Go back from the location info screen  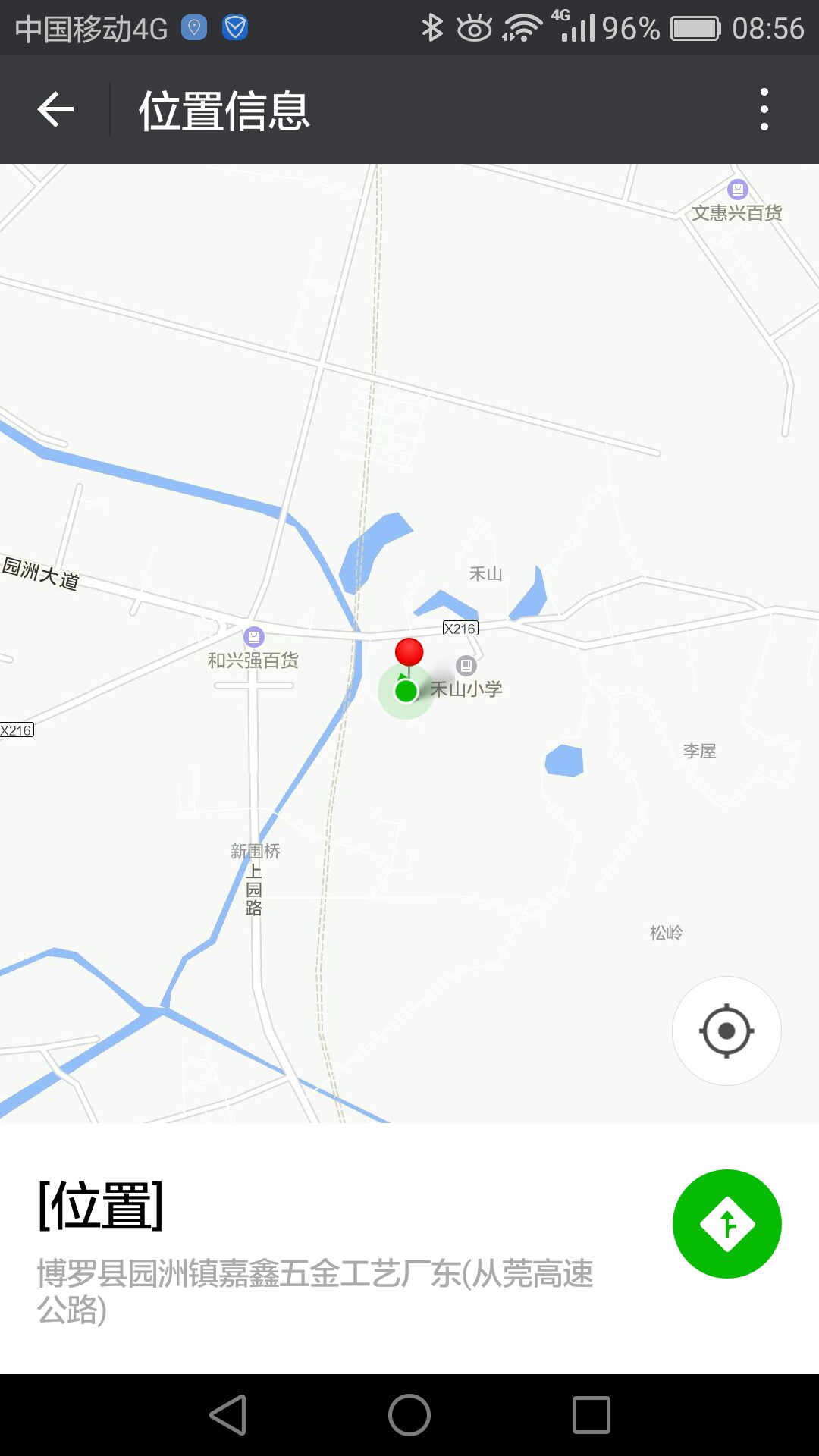tap(55, 110)
